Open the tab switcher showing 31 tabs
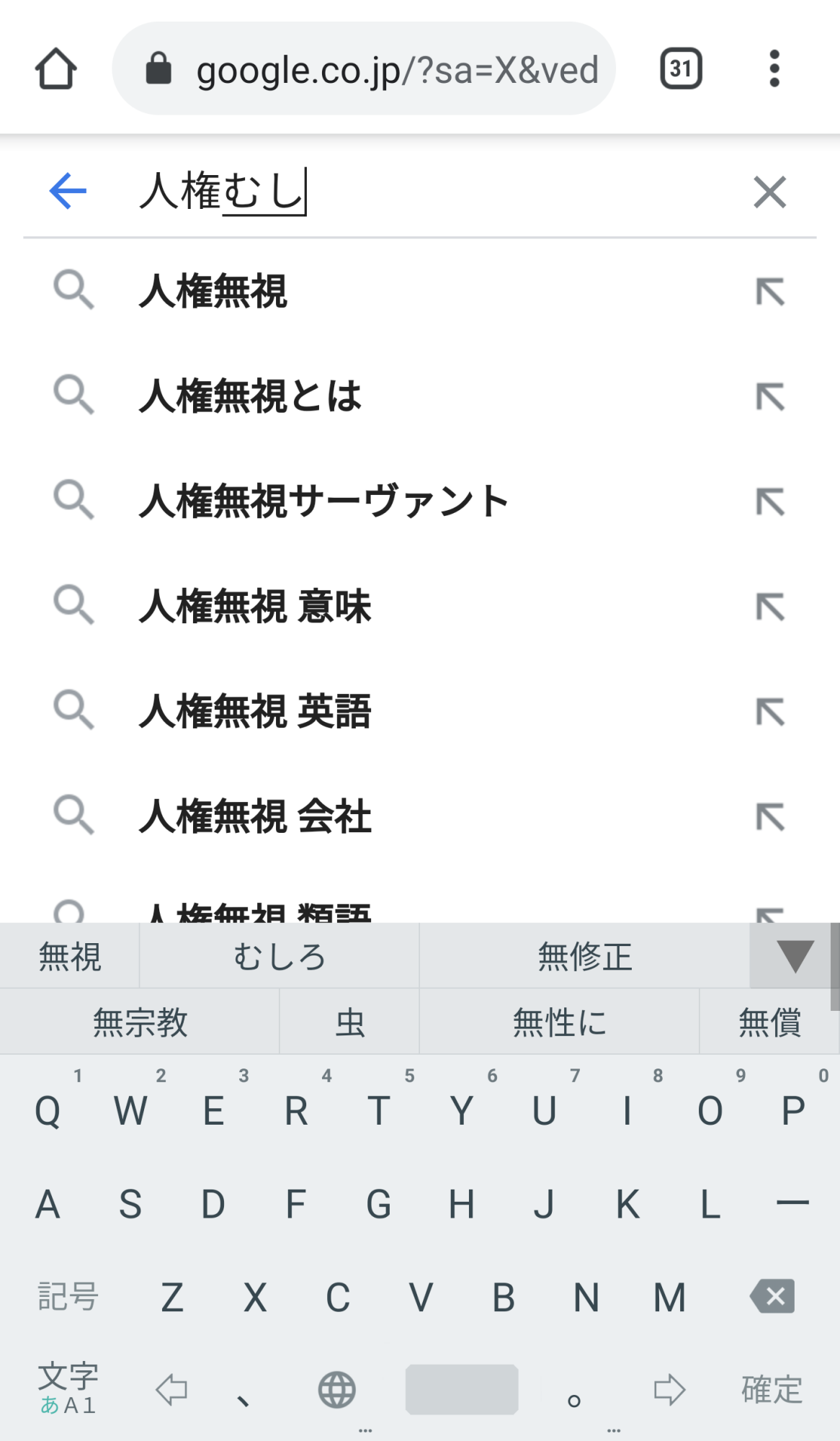 click(x=681, y=69)
